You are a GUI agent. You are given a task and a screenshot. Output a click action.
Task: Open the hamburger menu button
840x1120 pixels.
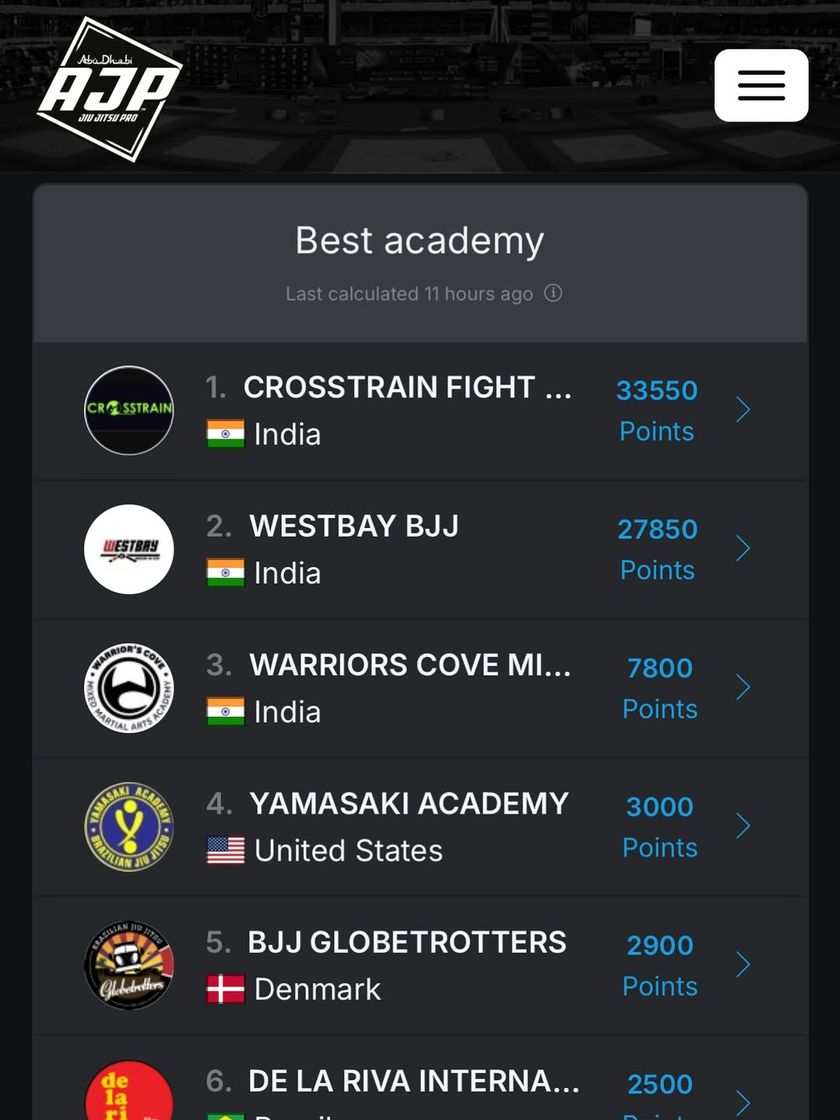761,85
